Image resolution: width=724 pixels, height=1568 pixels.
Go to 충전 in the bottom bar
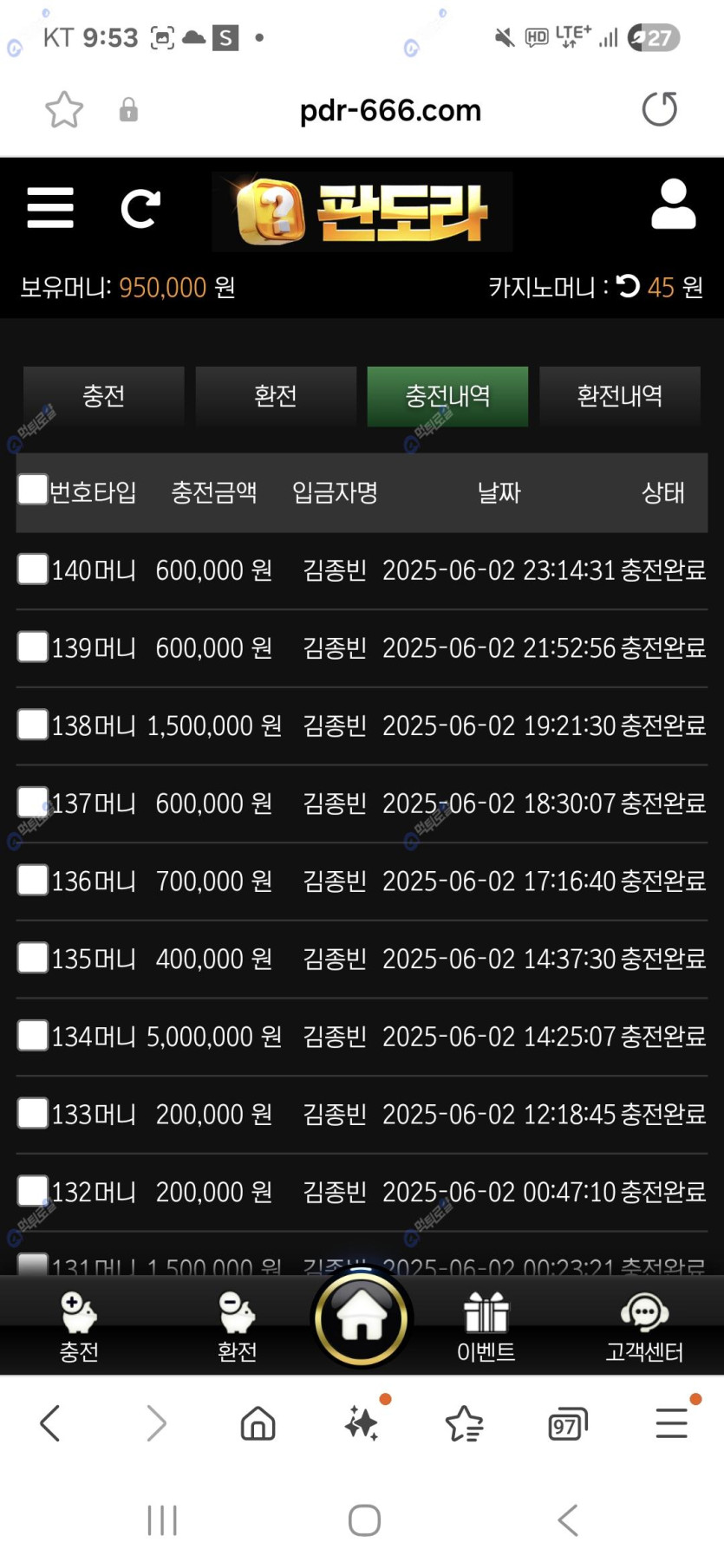tap(79, 1326)
